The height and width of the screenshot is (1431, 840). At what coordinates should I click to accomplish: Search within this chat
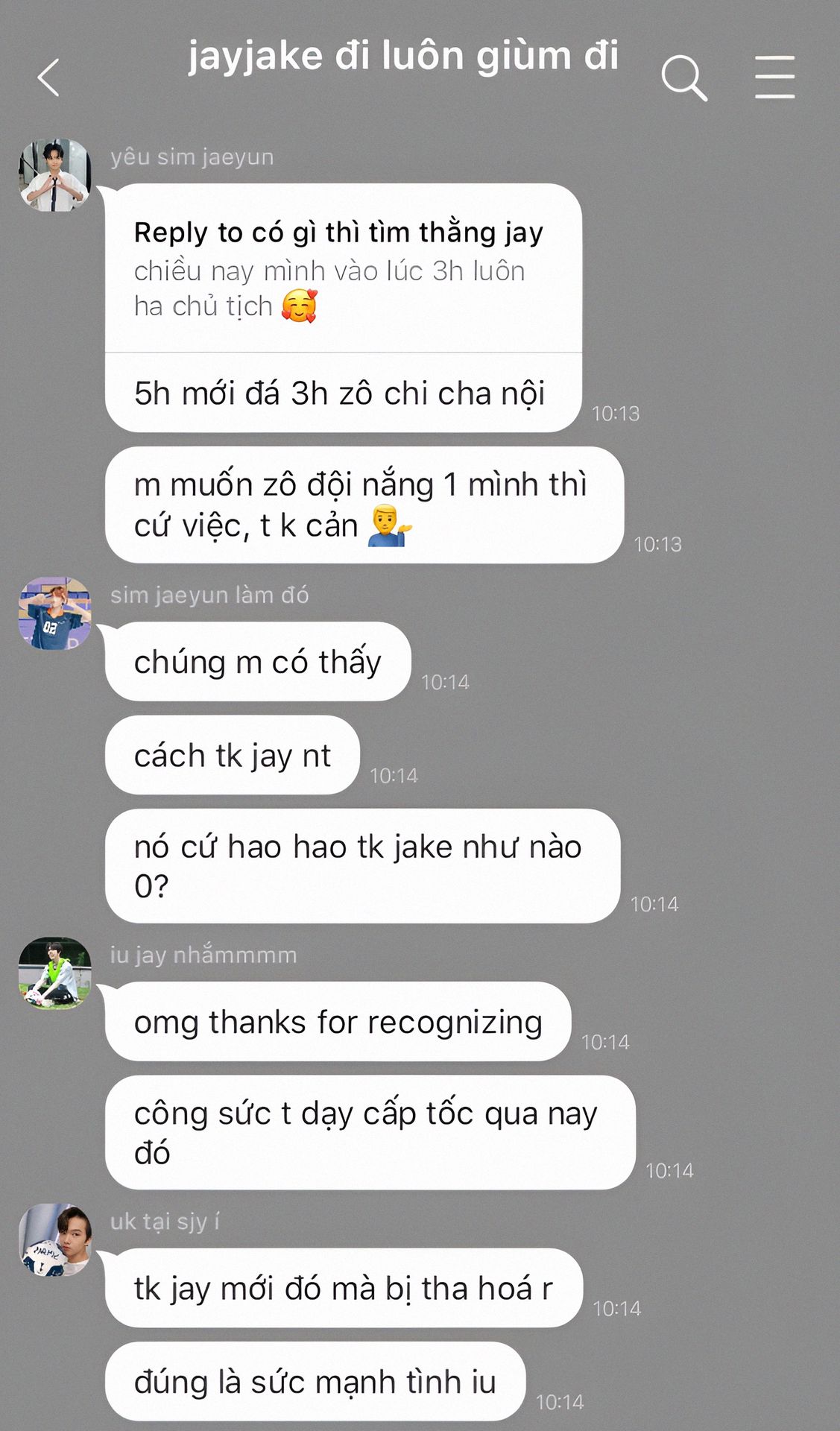[683, 78]
